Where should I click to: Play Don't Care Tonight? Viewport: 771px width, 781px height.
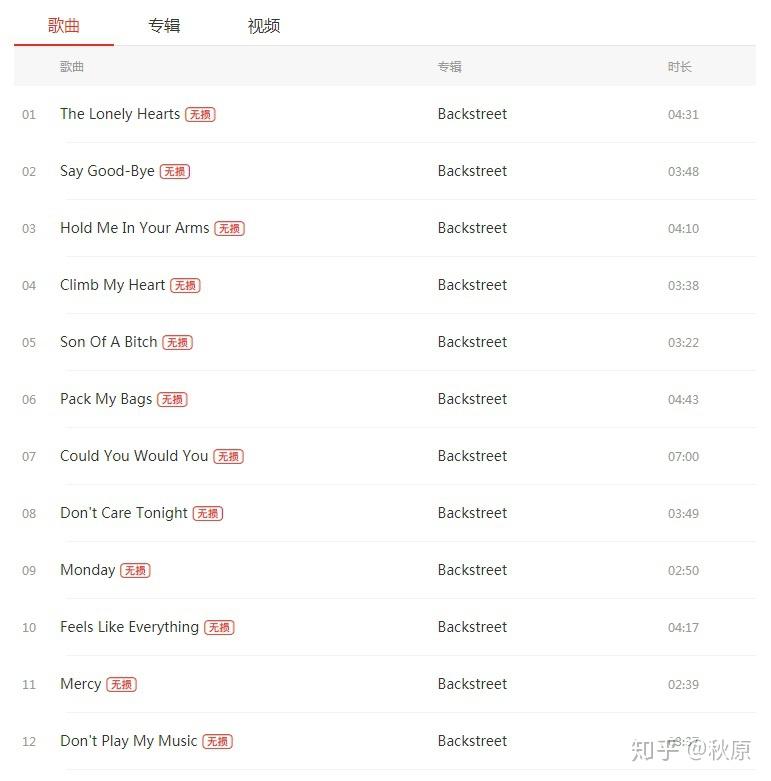[124, 513]
